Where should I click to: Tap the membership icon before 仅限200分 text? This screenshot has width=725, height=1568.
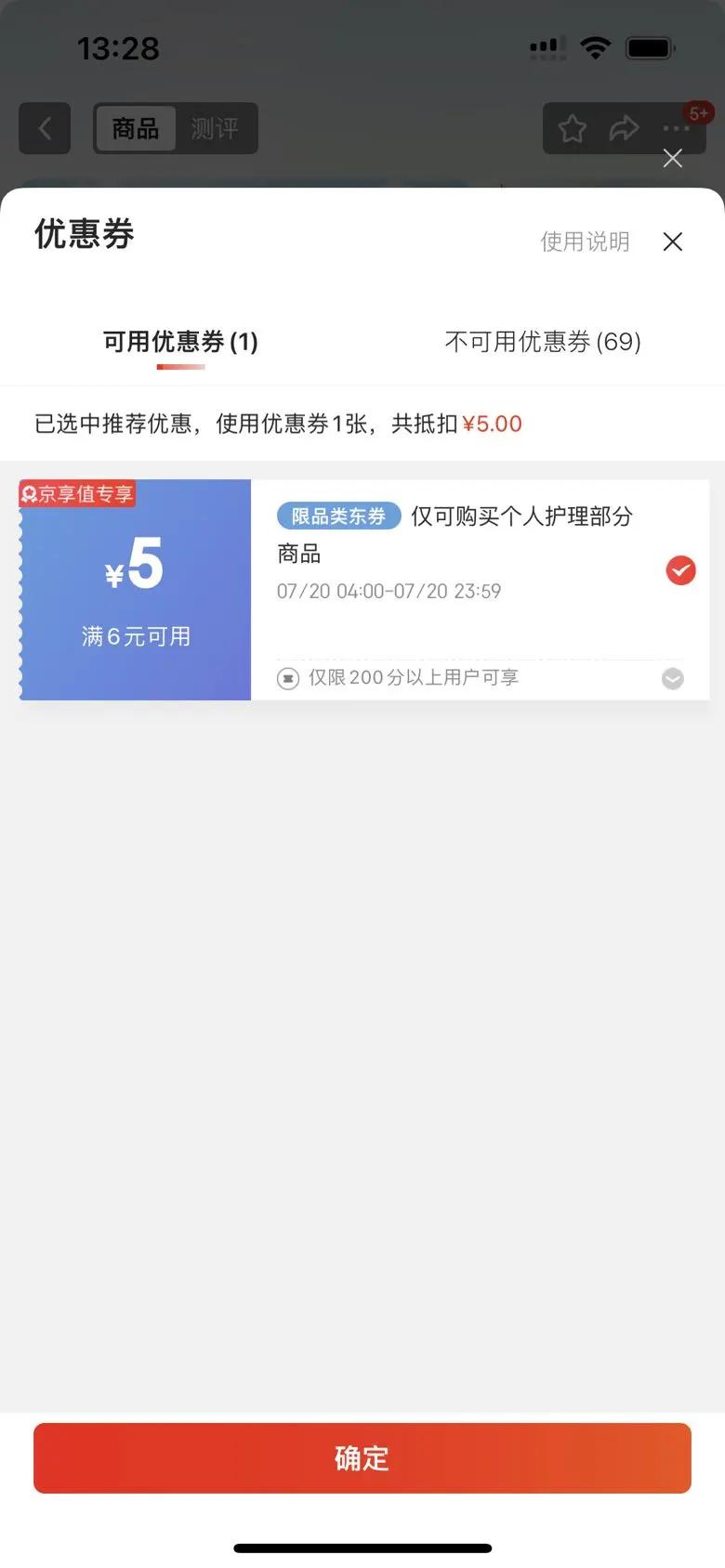[x=287, y=678]
